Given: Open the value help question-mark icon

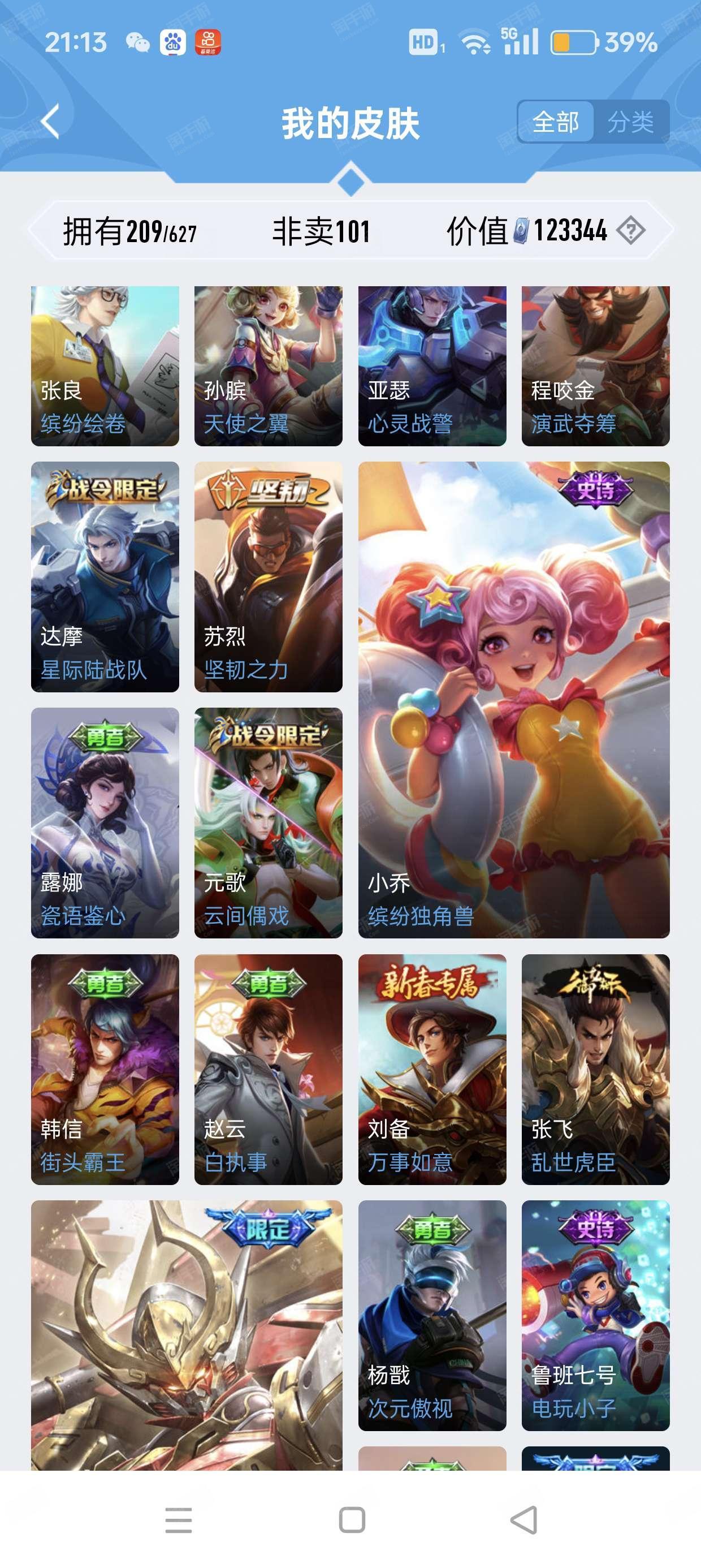Looking at the screenshot, I should (630, 231).
